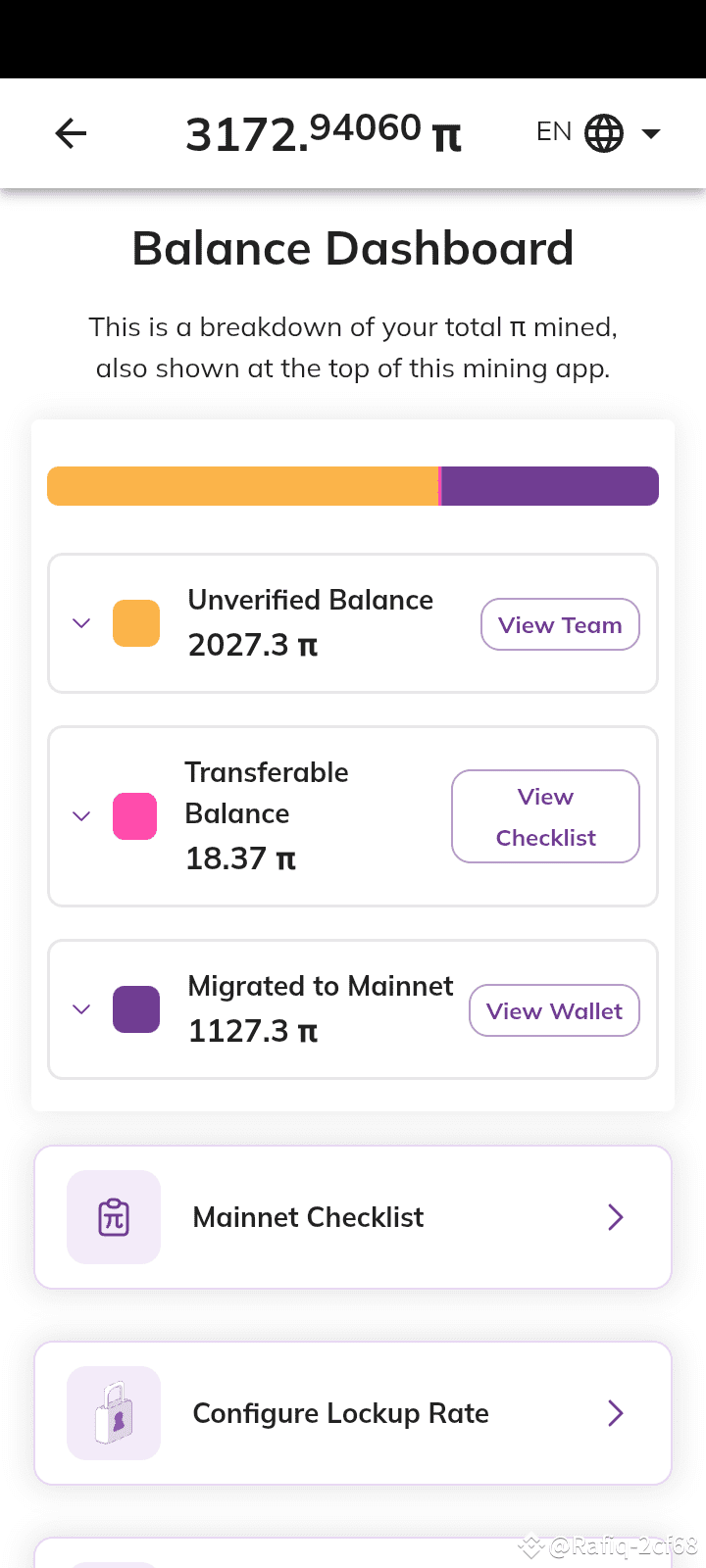706x1568 pixels.
Task: Open Configure Lockup Rate
Action: click(x=353, y=1413)
